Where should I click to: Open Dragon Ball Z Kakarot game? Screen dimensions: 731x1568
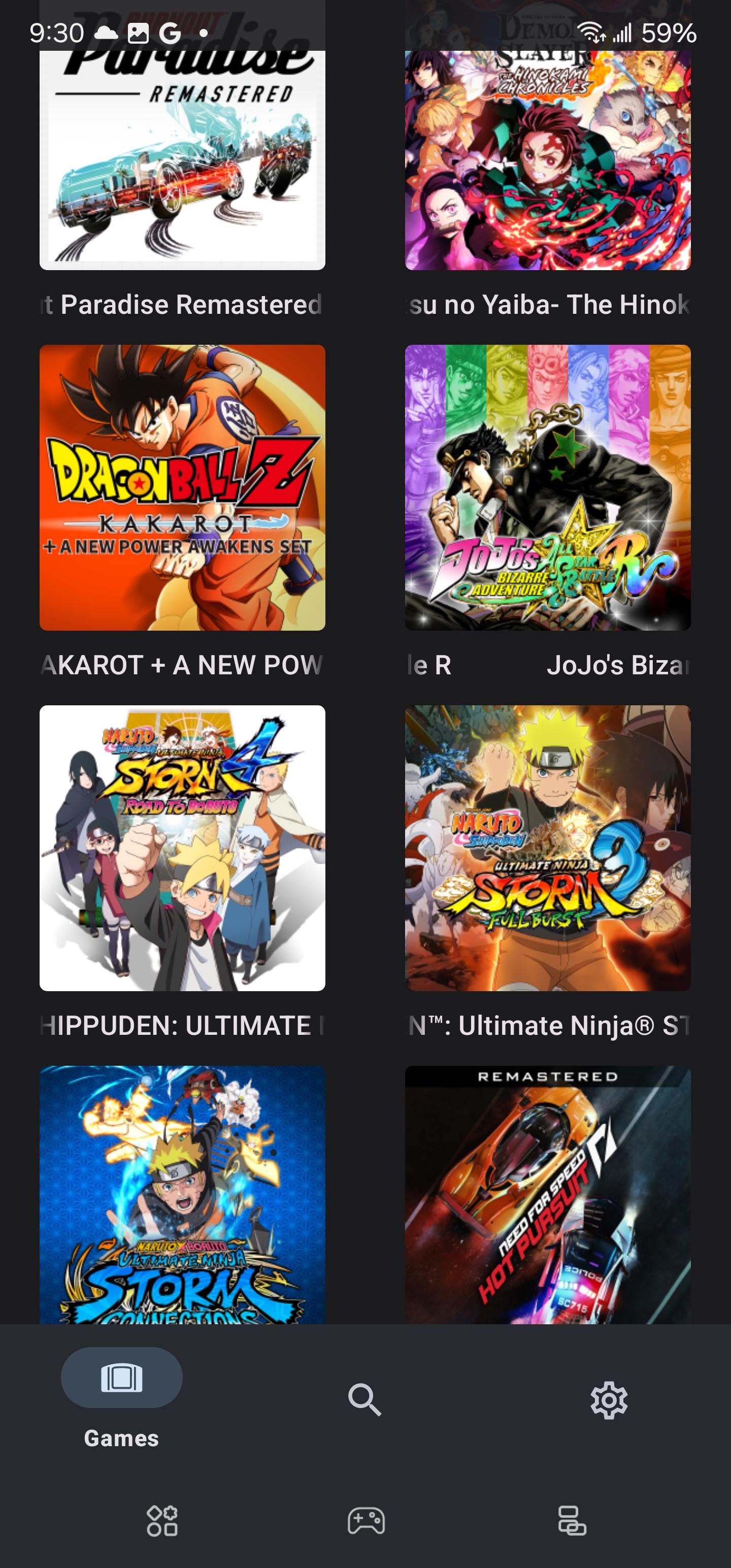coord(182,487)
